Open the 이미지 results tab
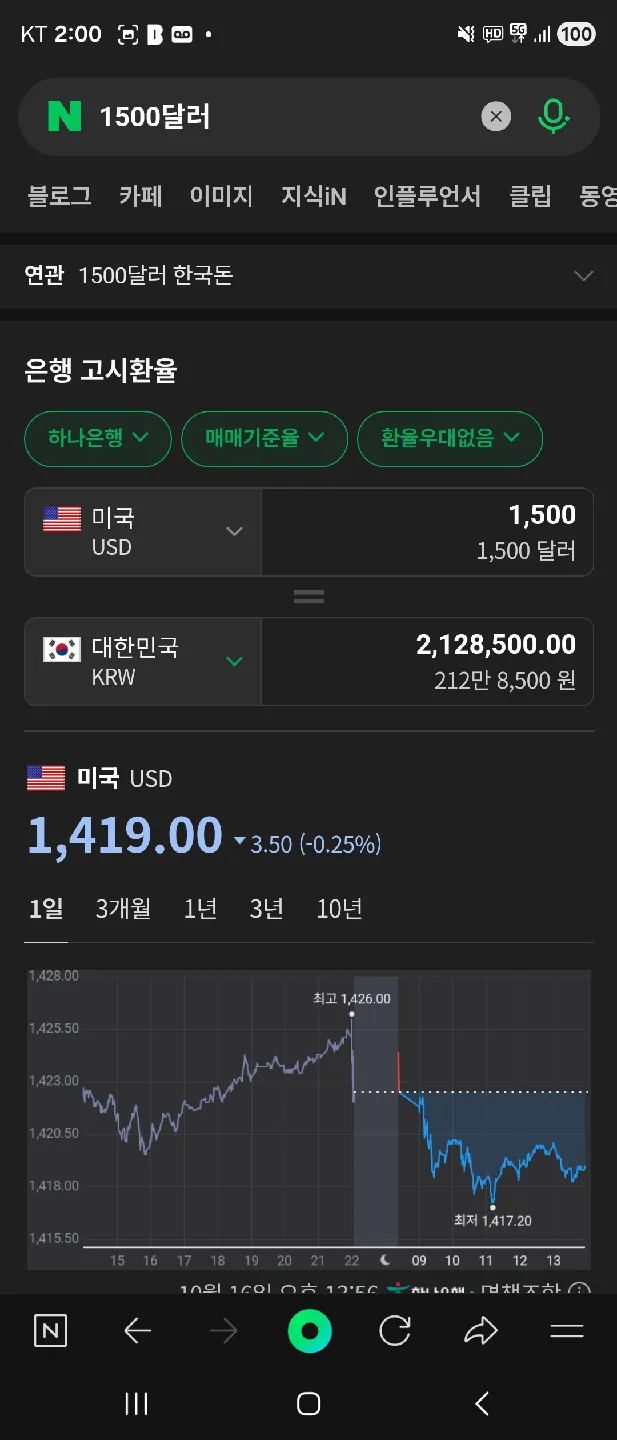The width and height of the screenshot is (617, 1440). coord(222,196)
